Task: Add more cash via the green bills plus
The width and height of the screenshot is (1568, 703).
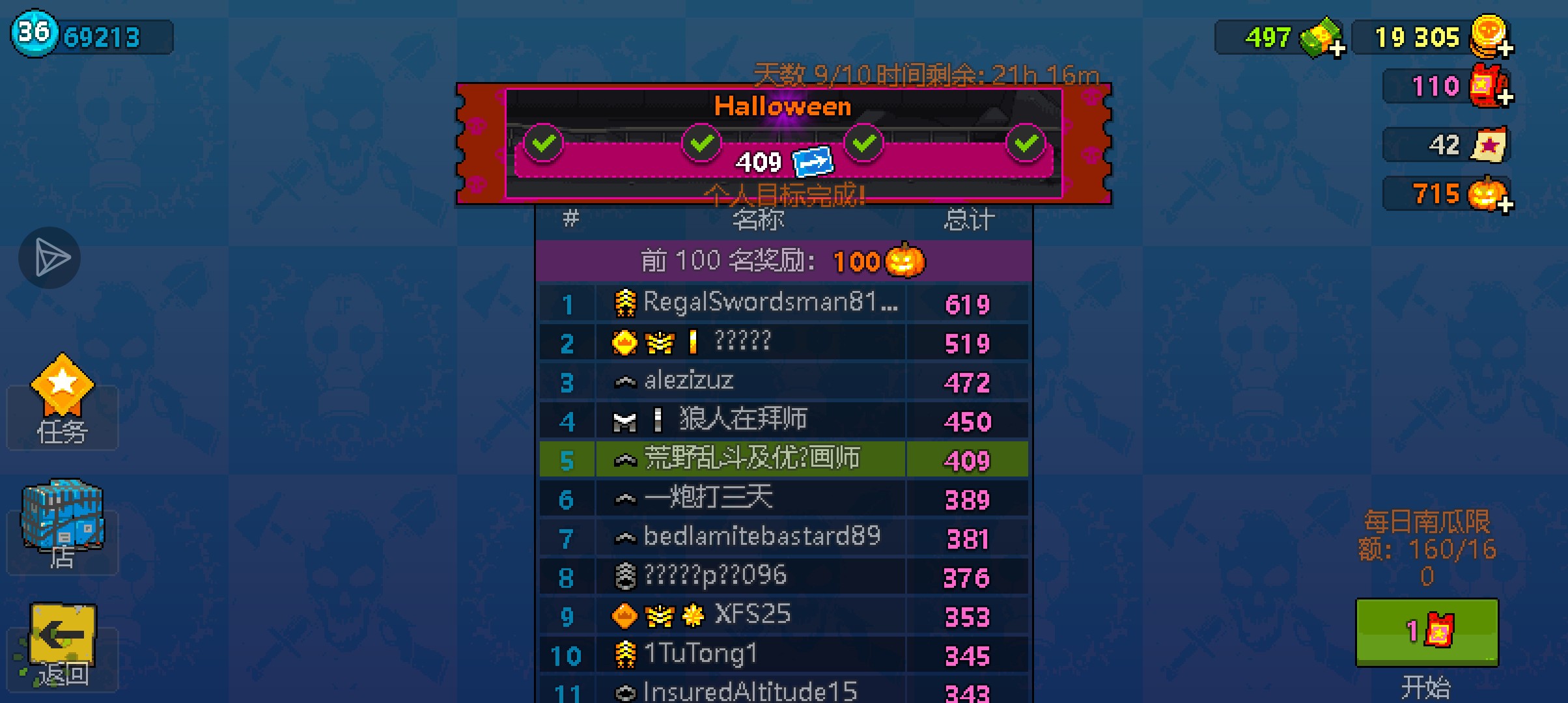Action: pyautogui.click(x=1336, y=48)
